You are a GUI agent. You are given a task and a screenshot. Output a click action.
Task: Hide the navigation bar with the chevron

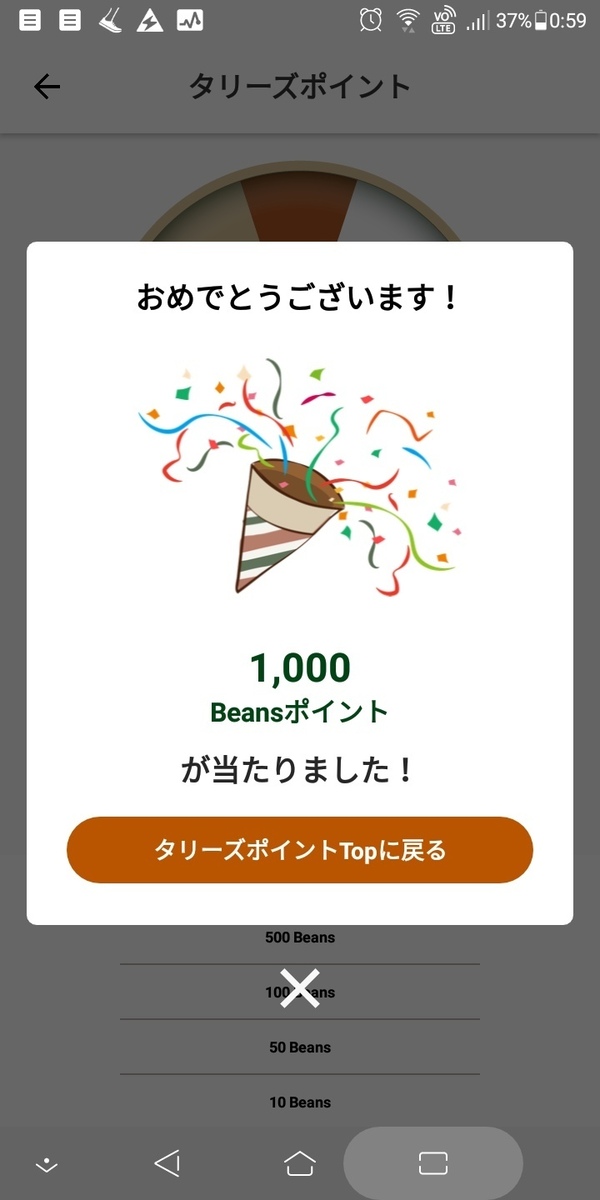[x=46, y=1165]
